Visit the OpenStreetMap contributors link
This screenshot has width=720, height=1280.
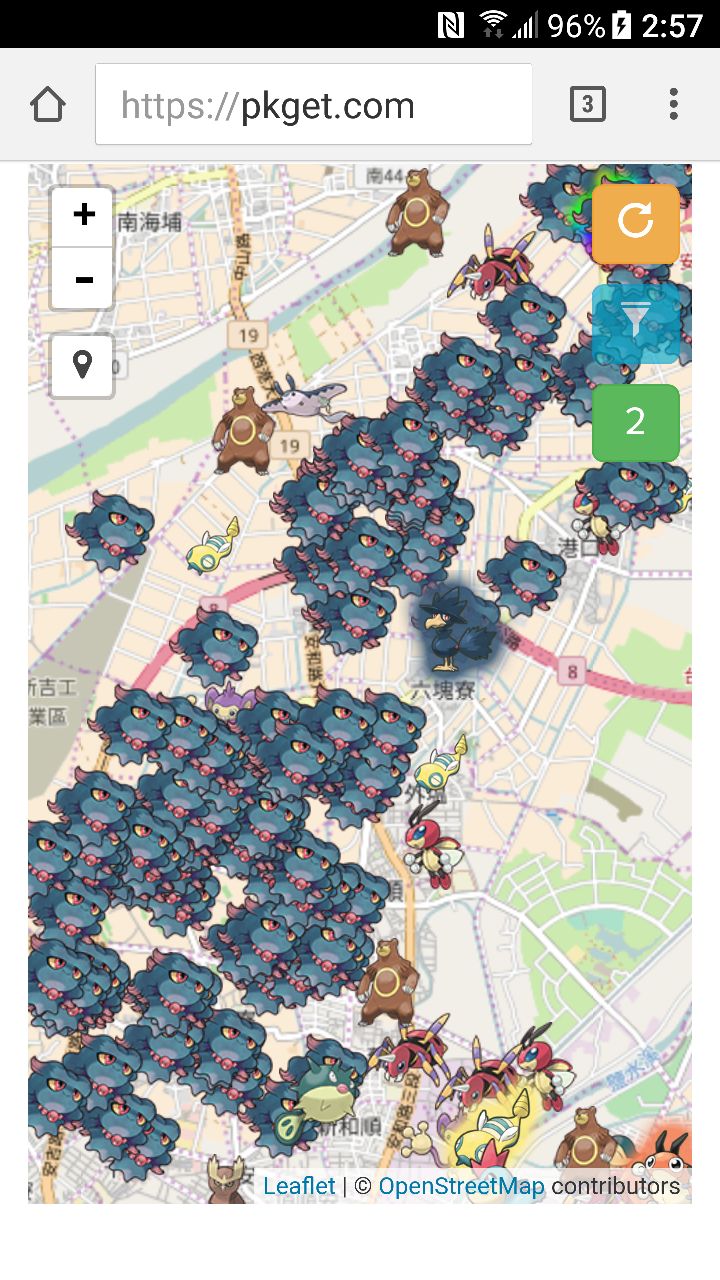coord(461,1187)
